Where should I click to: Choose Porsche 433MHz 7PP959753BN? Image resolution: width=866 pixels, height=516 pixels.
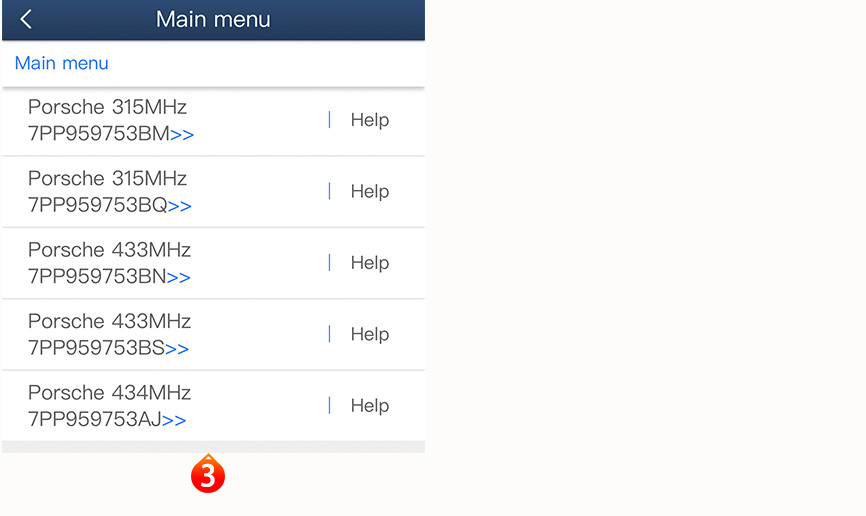109,263
